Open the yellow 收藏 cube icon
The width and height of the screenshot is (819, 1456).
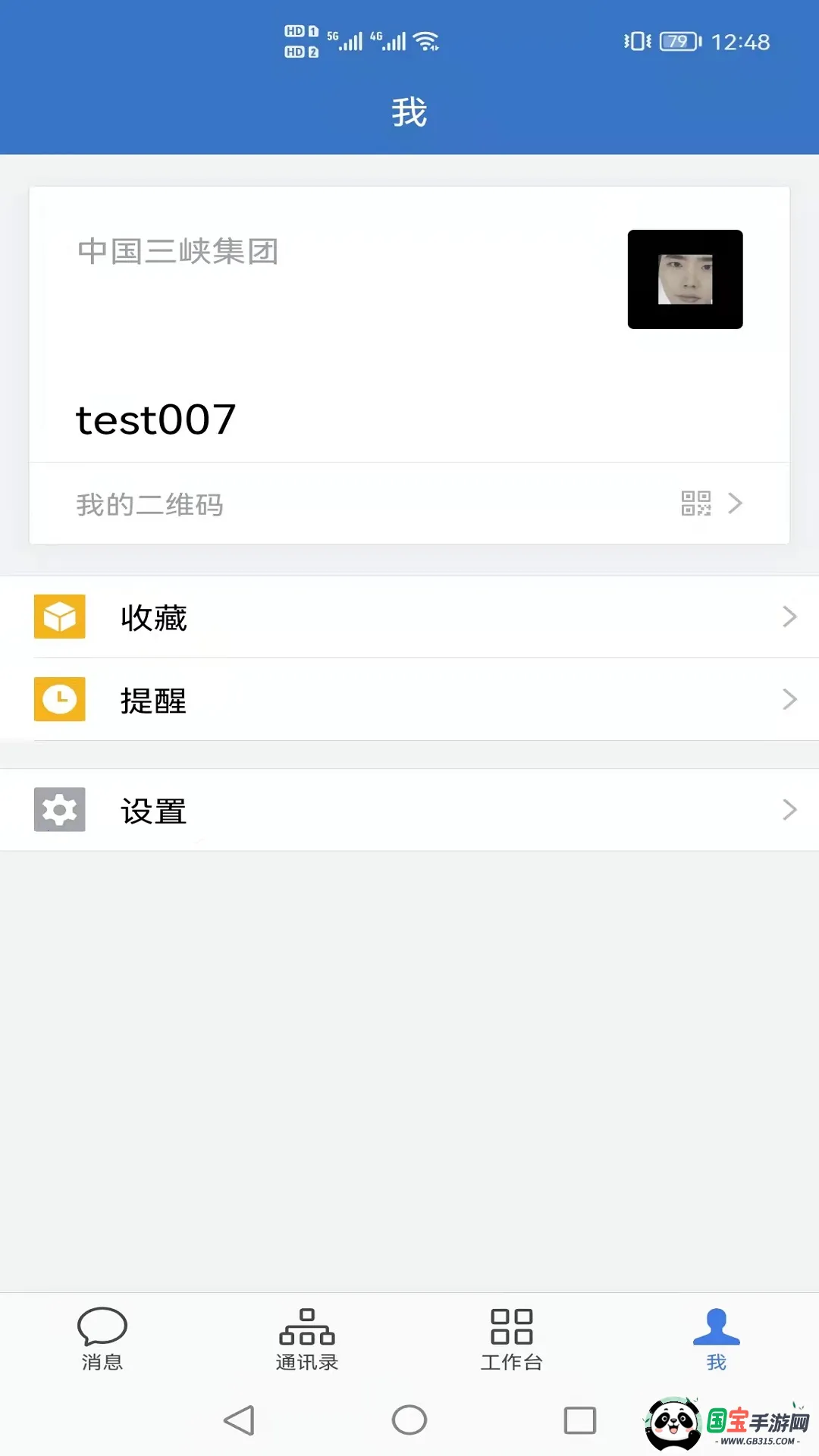[x=59, y=617]
